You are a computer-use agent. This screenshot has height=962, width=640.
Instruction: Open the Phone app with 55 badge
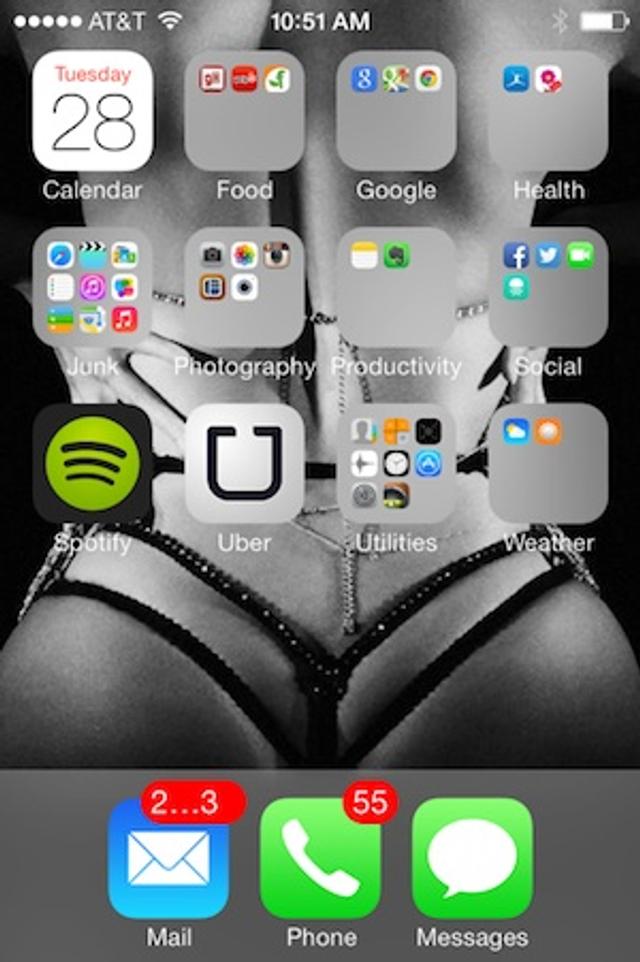coord(320,858)
